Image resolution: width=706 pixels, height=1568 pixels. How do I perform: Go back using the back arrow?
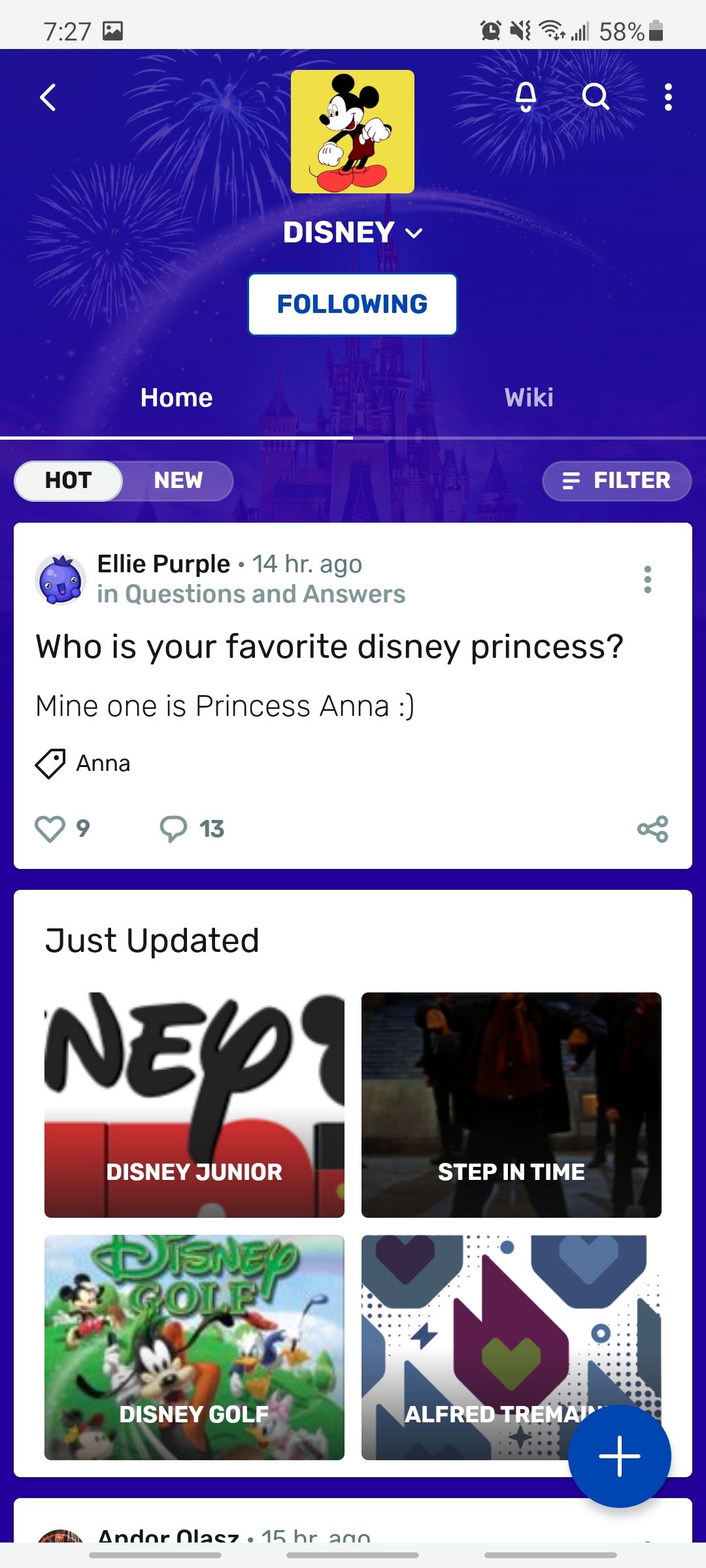tap(46, 97)
